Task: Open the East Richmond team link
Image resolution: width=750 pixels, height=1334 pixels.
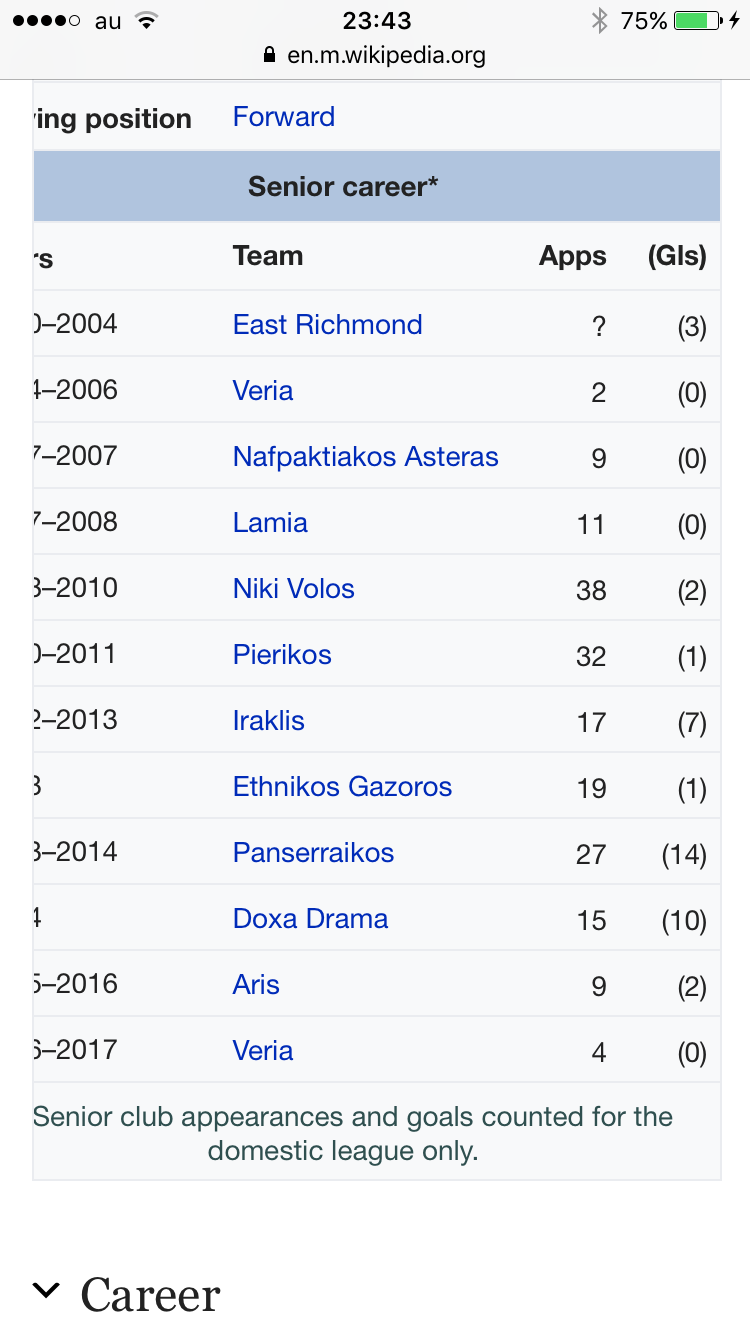Action: click(x=328, y=325)
